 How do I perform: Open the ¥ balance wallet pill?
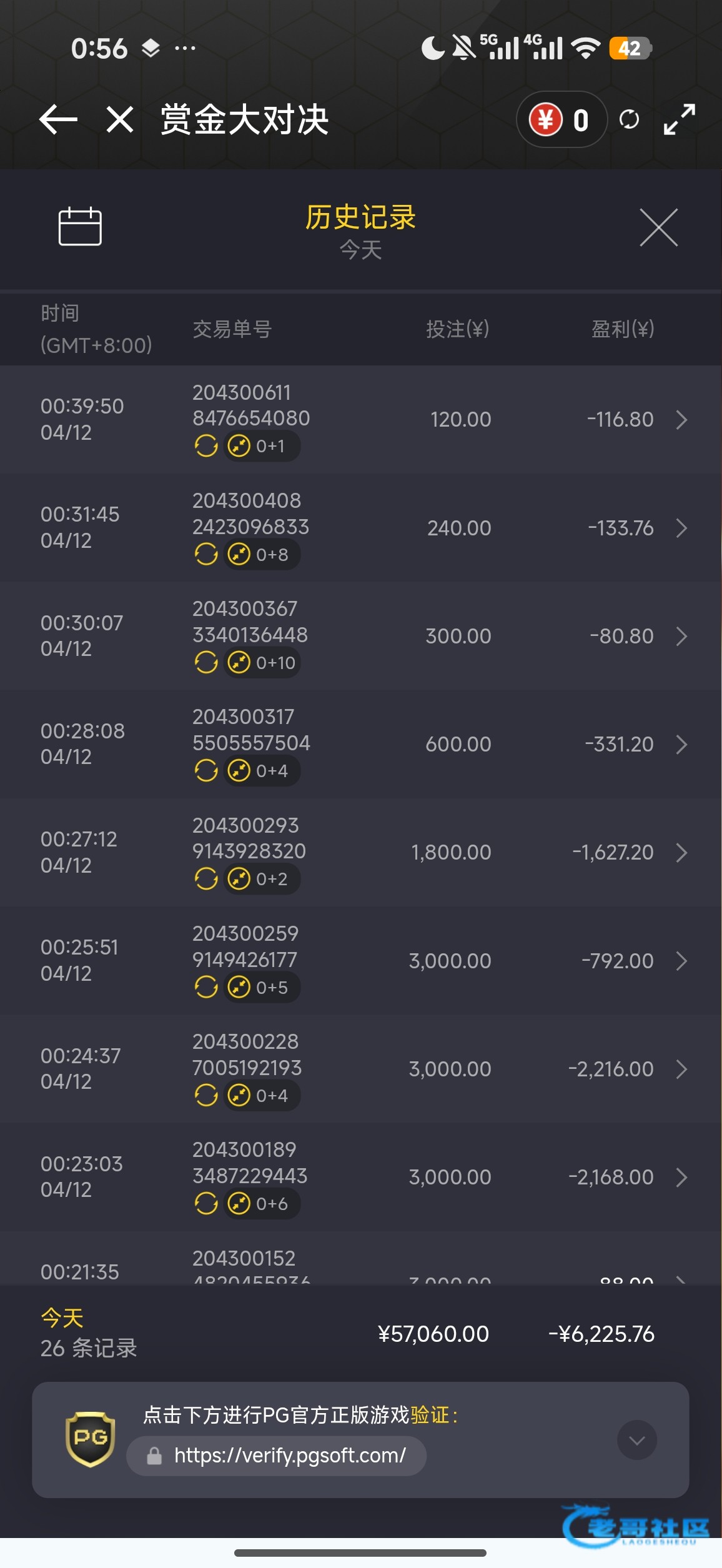coord(561,120)
